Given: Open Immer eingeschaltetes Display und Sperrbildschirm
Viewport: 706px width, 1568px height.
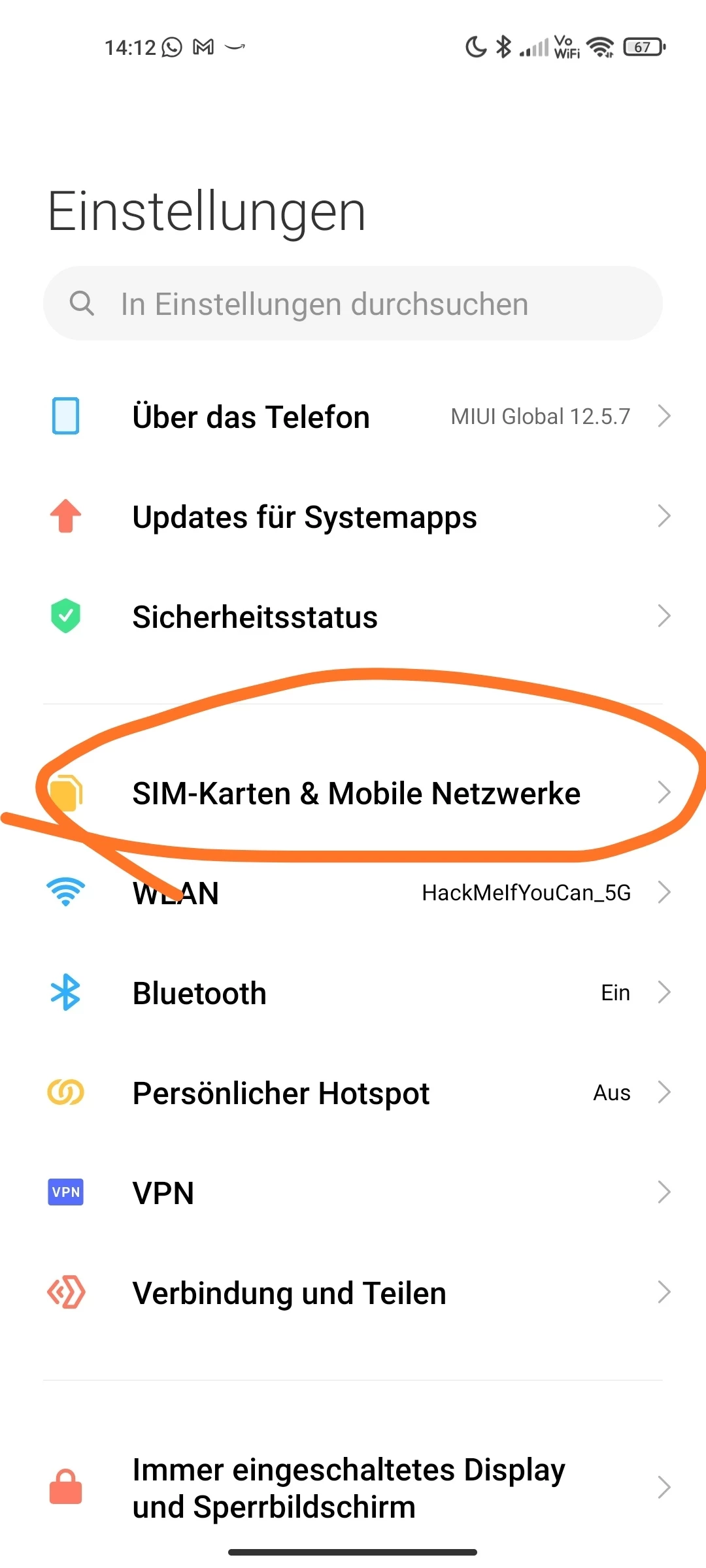Looking at the screenshot, I should [x=353, y=1488].
